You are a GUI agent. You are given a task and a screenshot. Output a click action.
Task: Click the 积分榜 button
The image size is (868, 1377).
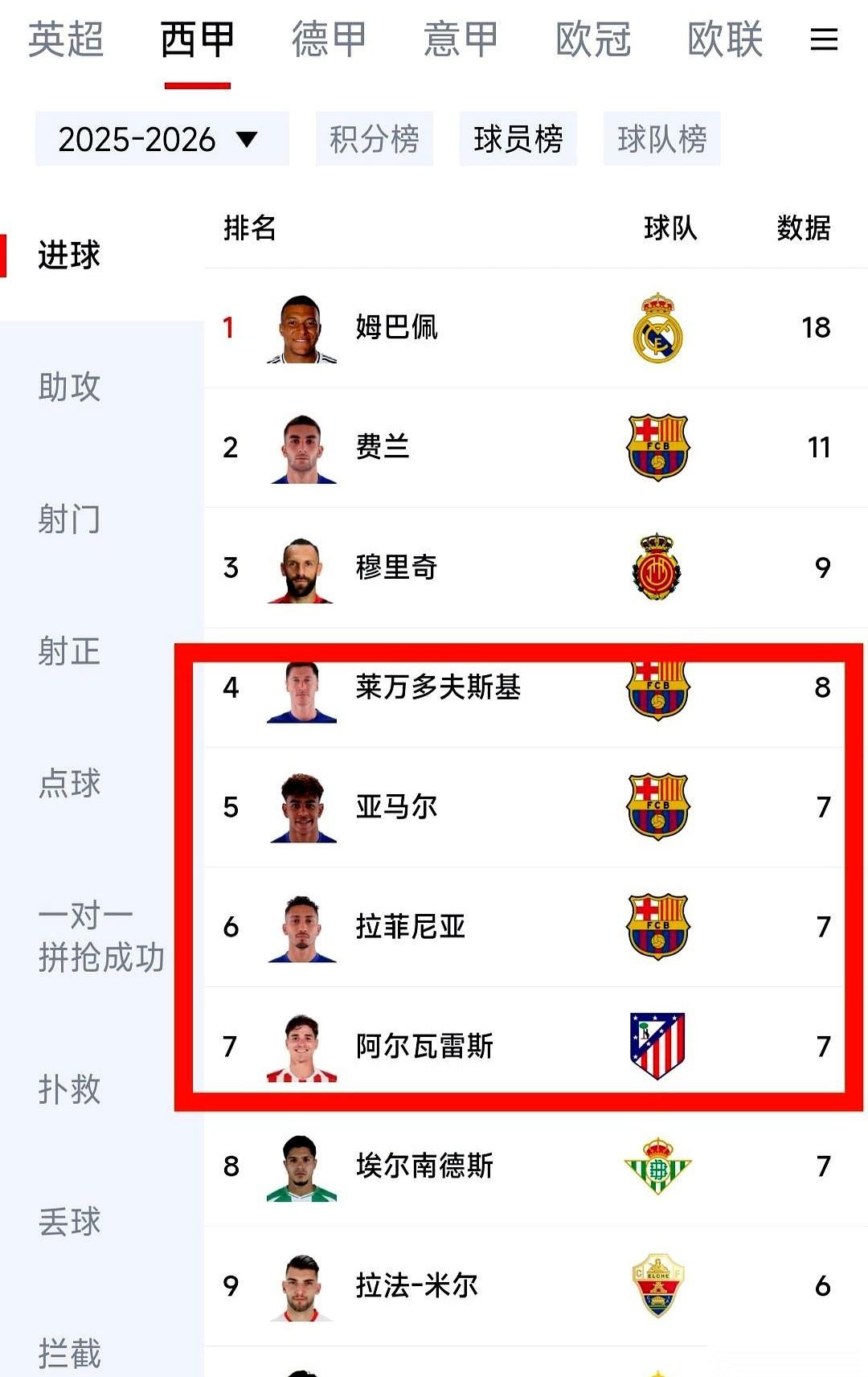(x=374, y=138)
